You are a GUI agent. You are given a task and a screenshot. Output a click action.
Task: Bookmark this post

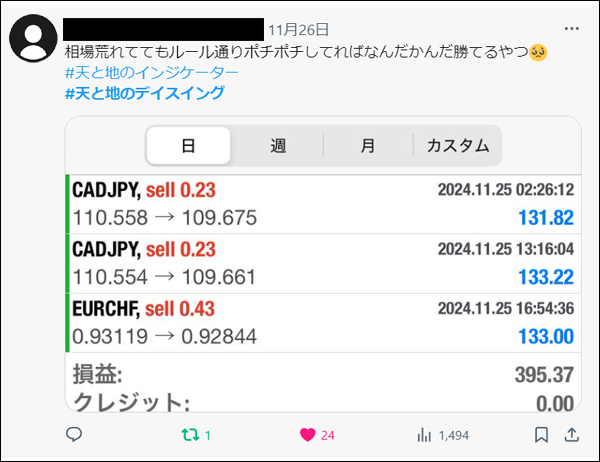(x=541, y=435)
